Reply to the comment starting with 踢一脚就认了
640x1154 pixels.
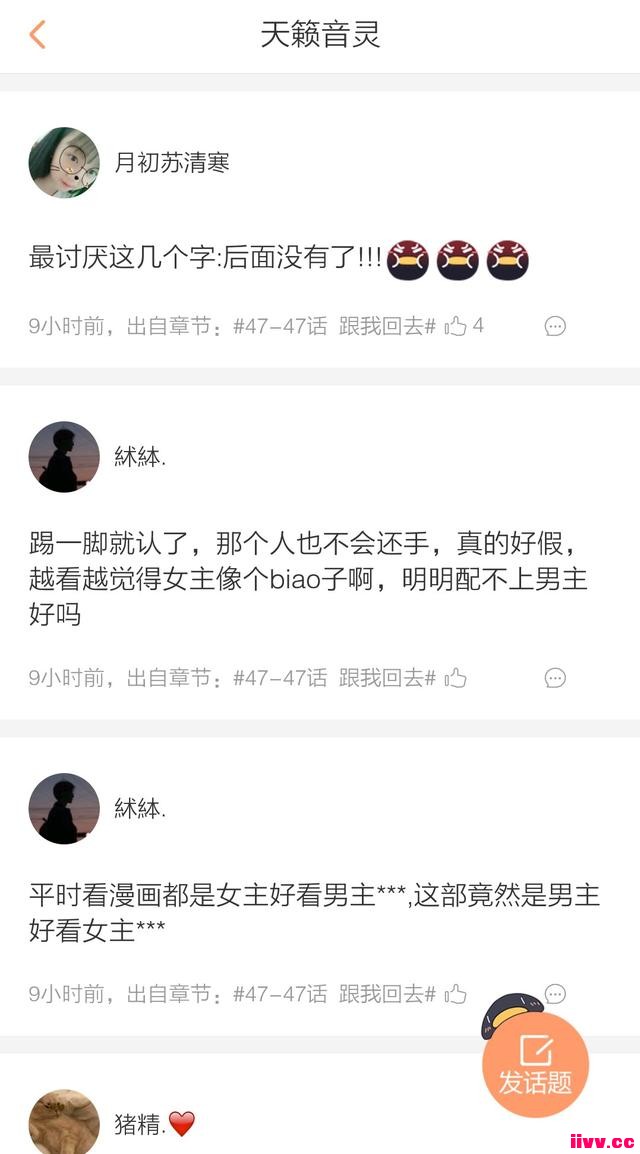pyautogui.click(x=555, y=678)
